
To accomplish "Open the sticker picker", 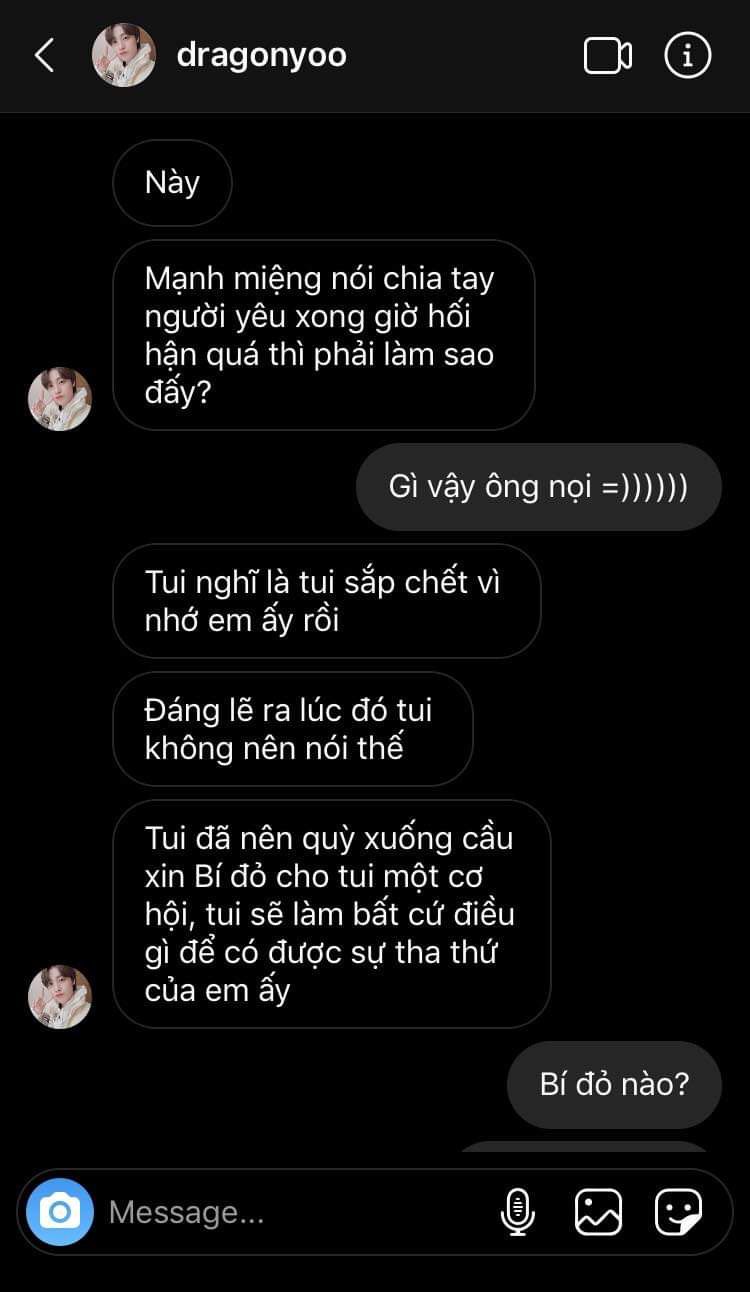I will (678, 1212).
